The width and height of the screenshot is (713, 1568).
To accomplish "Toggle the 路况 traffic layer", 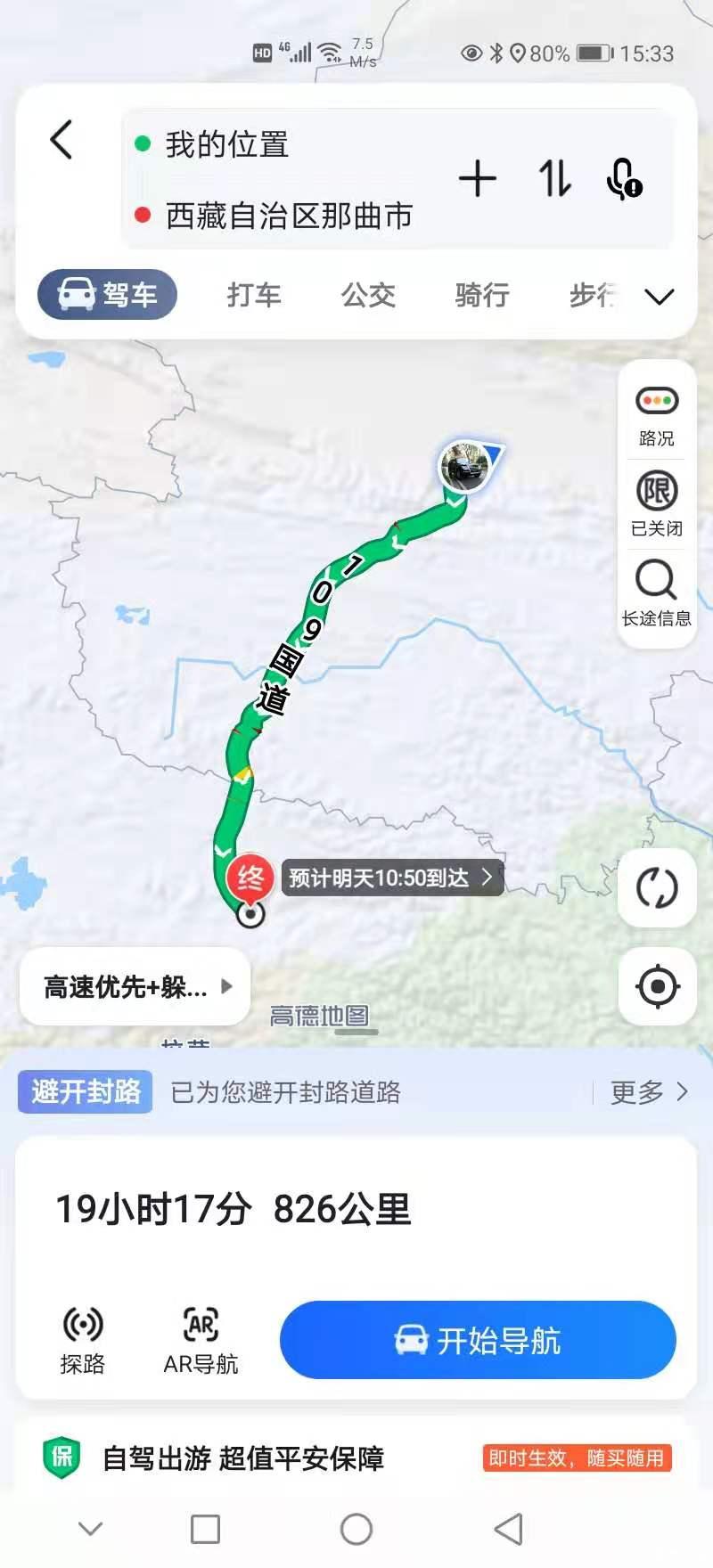I will 657,414.
